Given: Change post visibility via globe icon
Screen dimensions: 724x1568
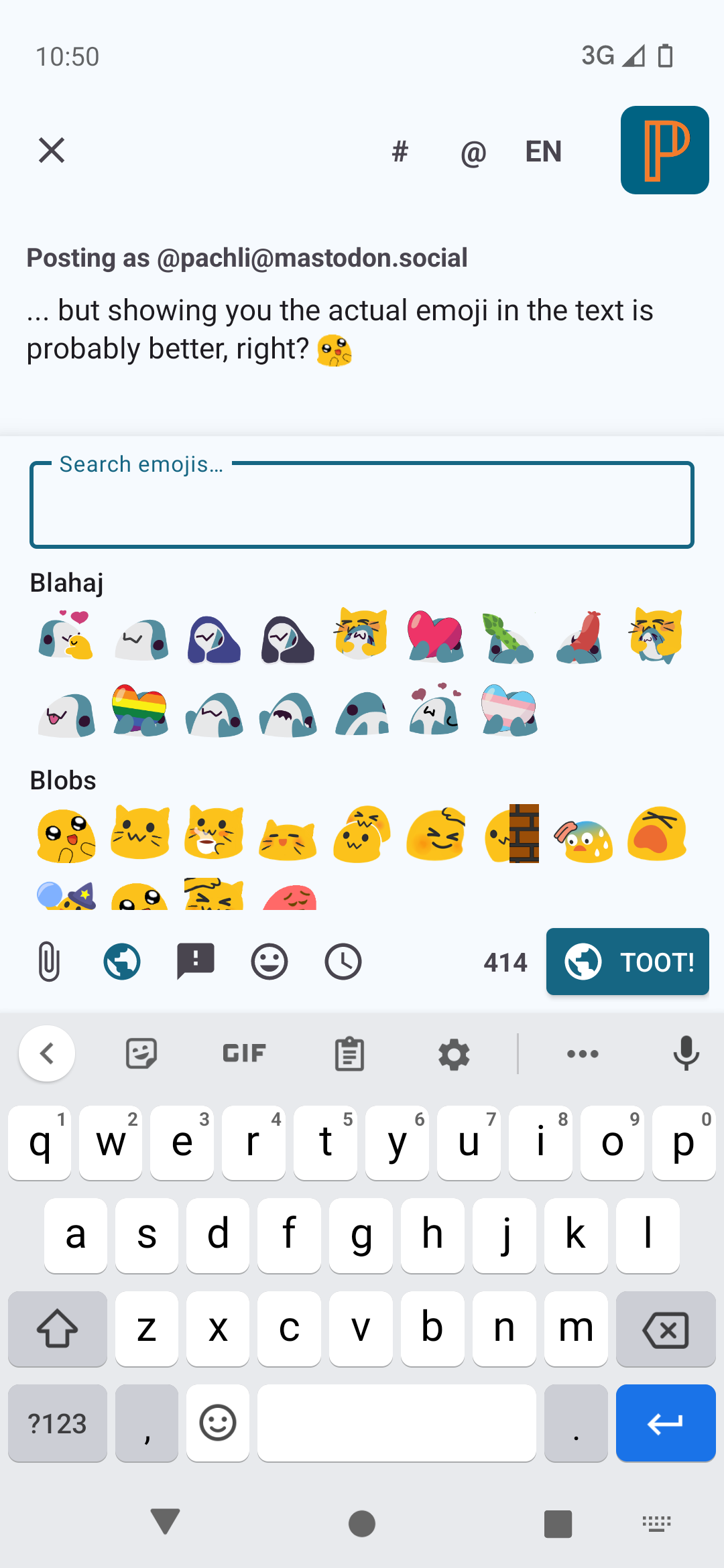Looking at the screenshot, I should 122,962.
